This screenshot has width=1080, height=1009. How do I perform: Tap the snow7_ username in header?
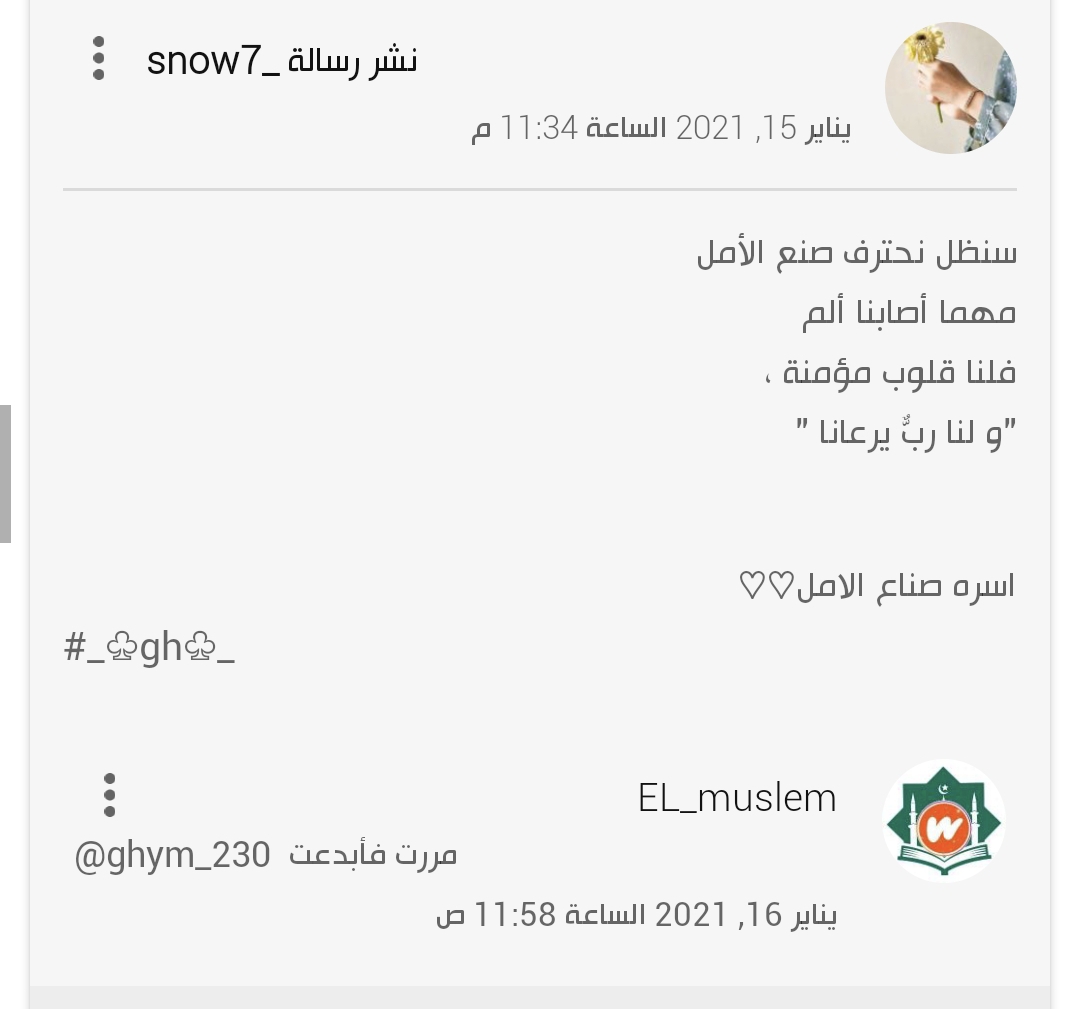click(x=205, y=61)
